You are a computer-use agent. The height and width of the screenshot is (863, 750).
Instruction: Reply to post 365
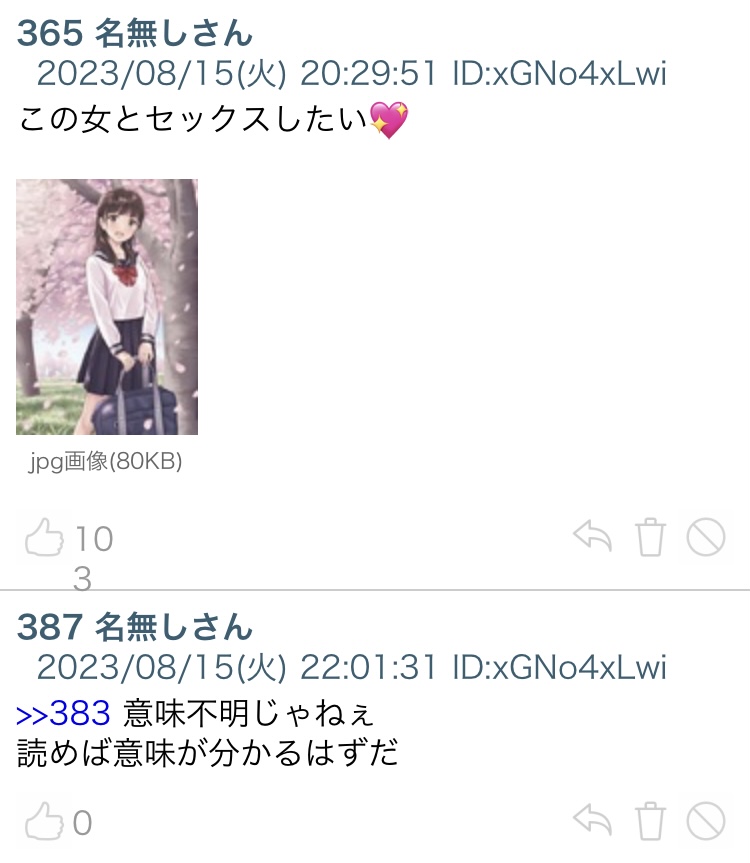(592, 537)
